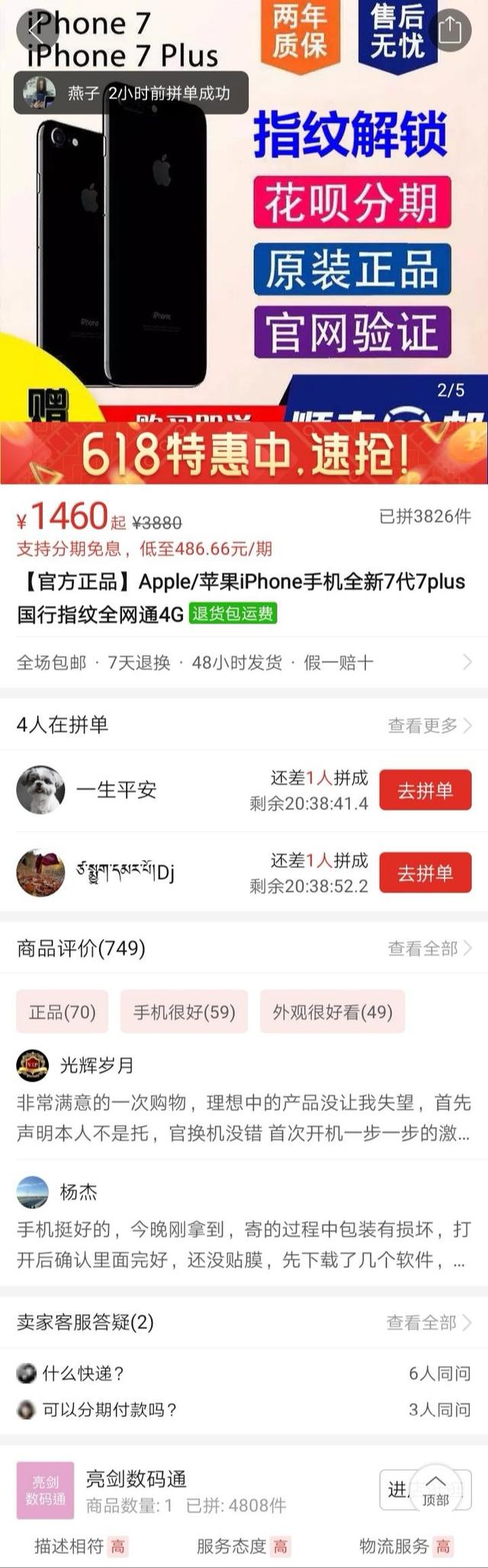The width and height of the screenshot is (488, 1568).
Task: Open the service guarantees row with 全场包邮
Action: [x=244, y=662]
